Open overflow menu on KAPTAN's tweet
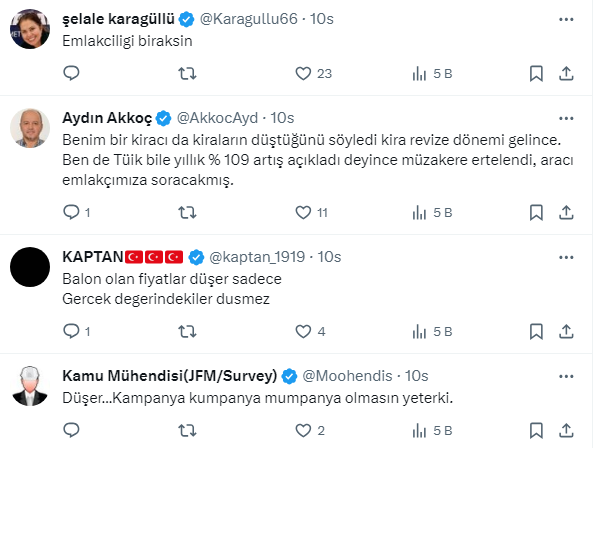The image size is (609, 537). (x=566, y=257)
